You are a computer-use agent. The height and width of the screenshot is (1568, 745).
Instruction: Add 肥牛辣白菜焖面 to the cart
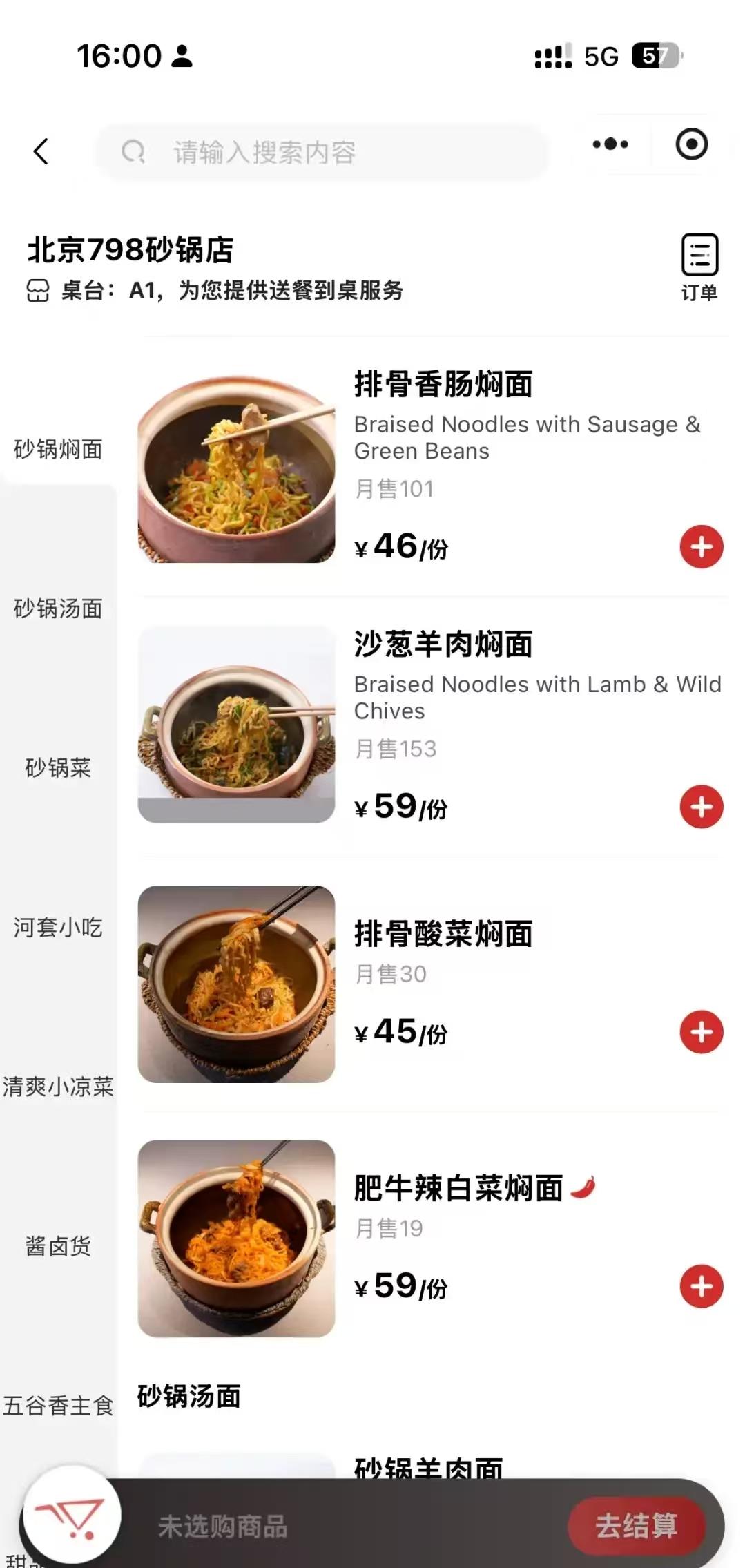[x=701, y=1287]
